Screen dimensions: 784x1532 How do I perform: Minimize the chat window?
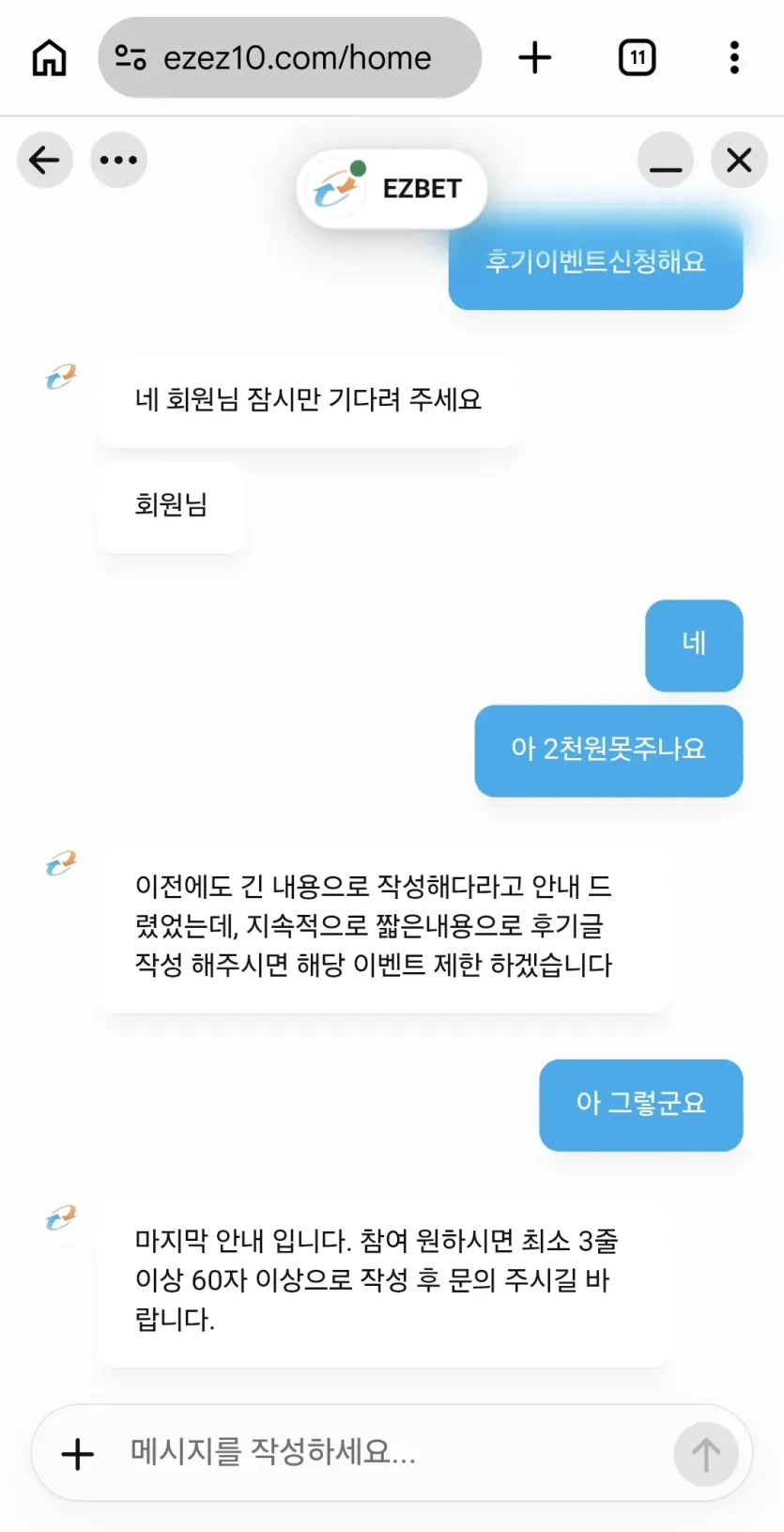tap(666, 160)
